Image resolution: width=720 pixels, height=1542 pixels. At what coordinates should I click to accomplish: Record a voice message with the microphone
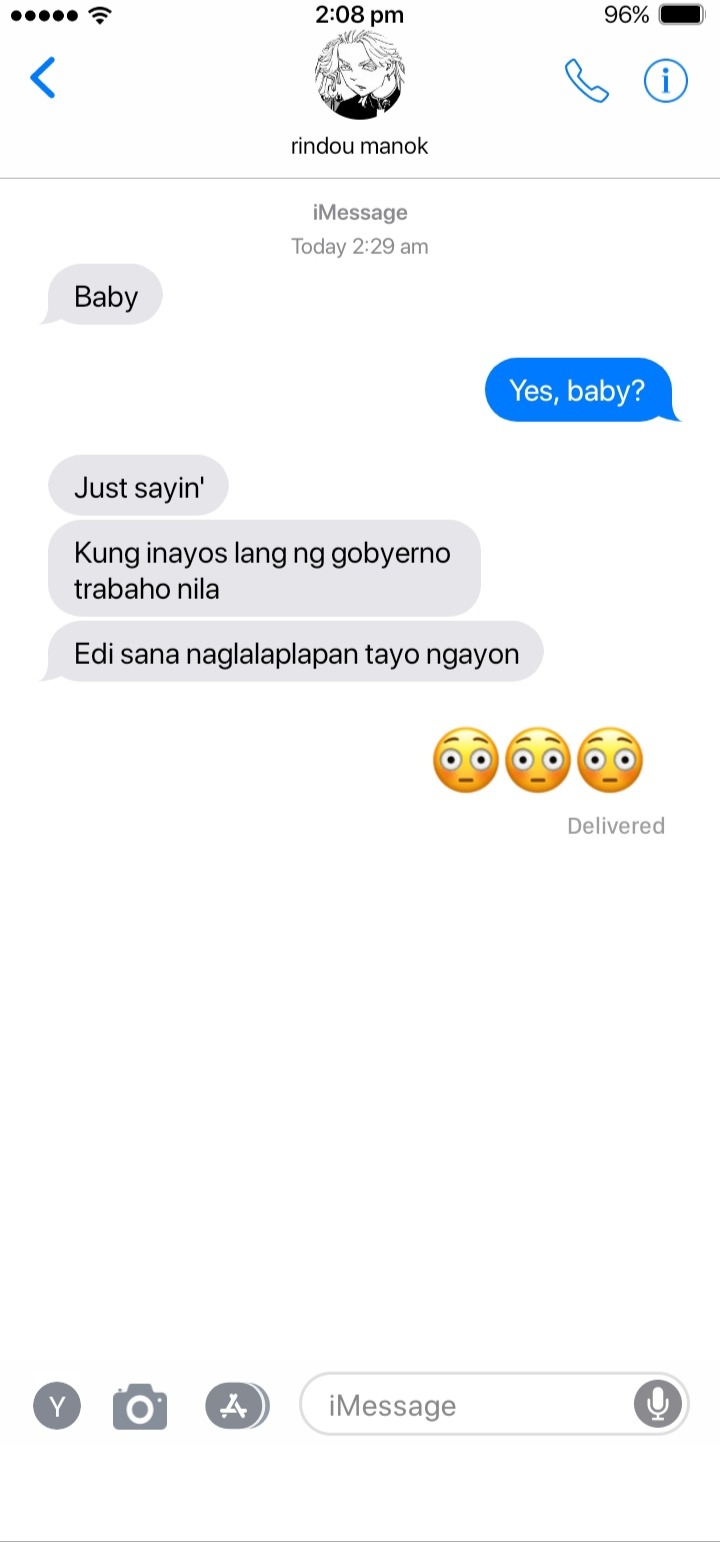[657, 1405]
